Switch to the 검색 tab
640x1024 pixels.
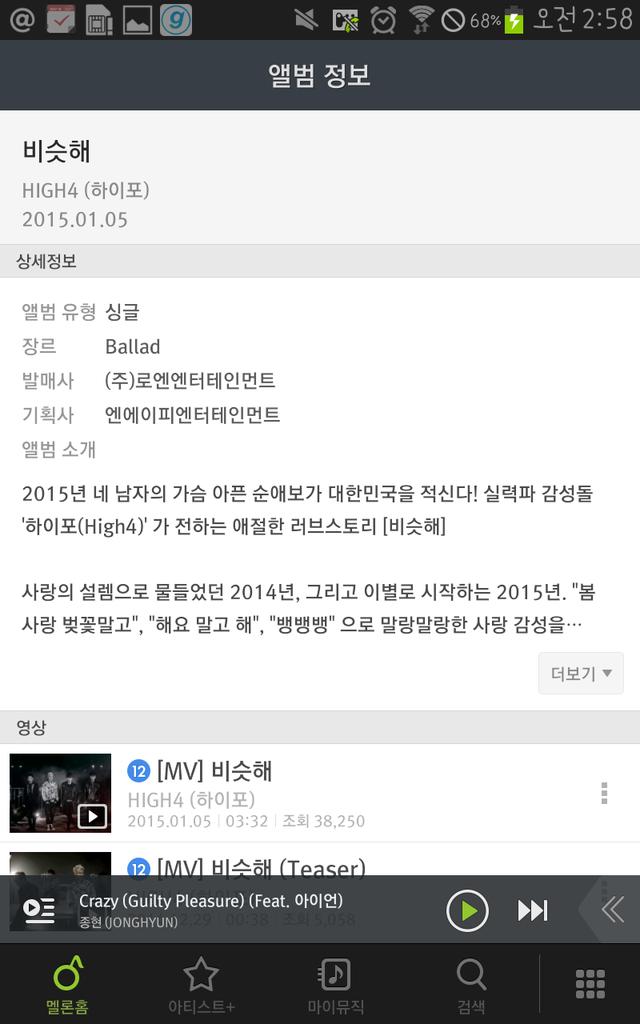point(470,984)
